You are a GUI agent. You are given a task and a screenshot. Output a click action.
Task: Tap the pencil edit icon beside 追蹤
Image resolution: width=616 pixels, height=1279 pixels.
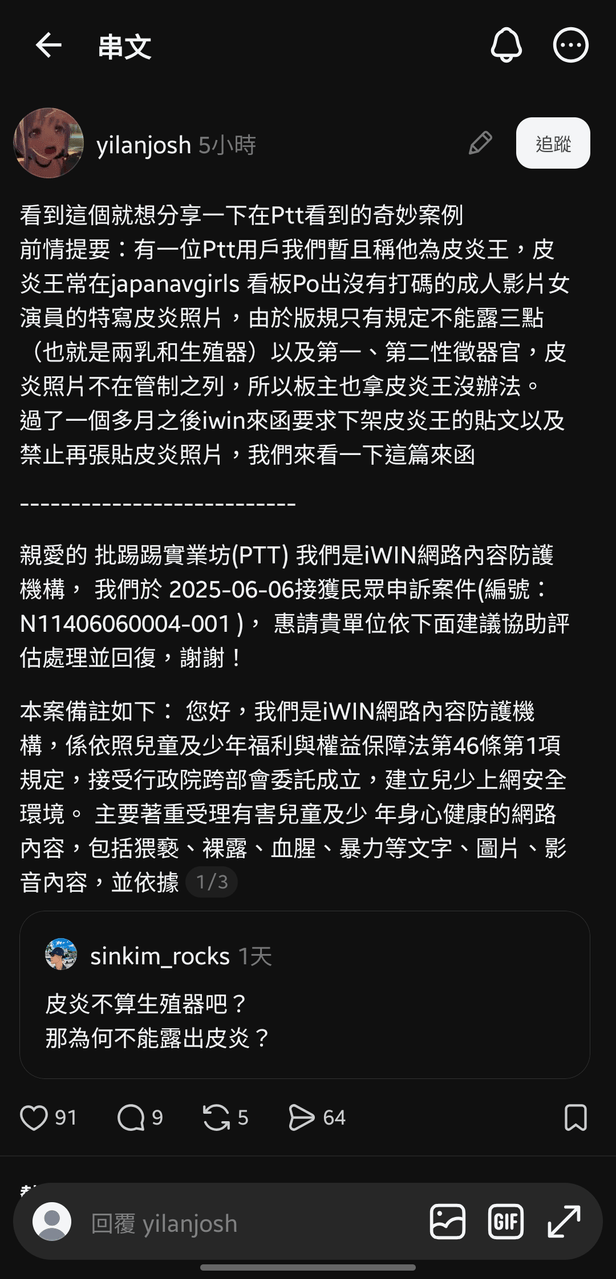point(480,144)
